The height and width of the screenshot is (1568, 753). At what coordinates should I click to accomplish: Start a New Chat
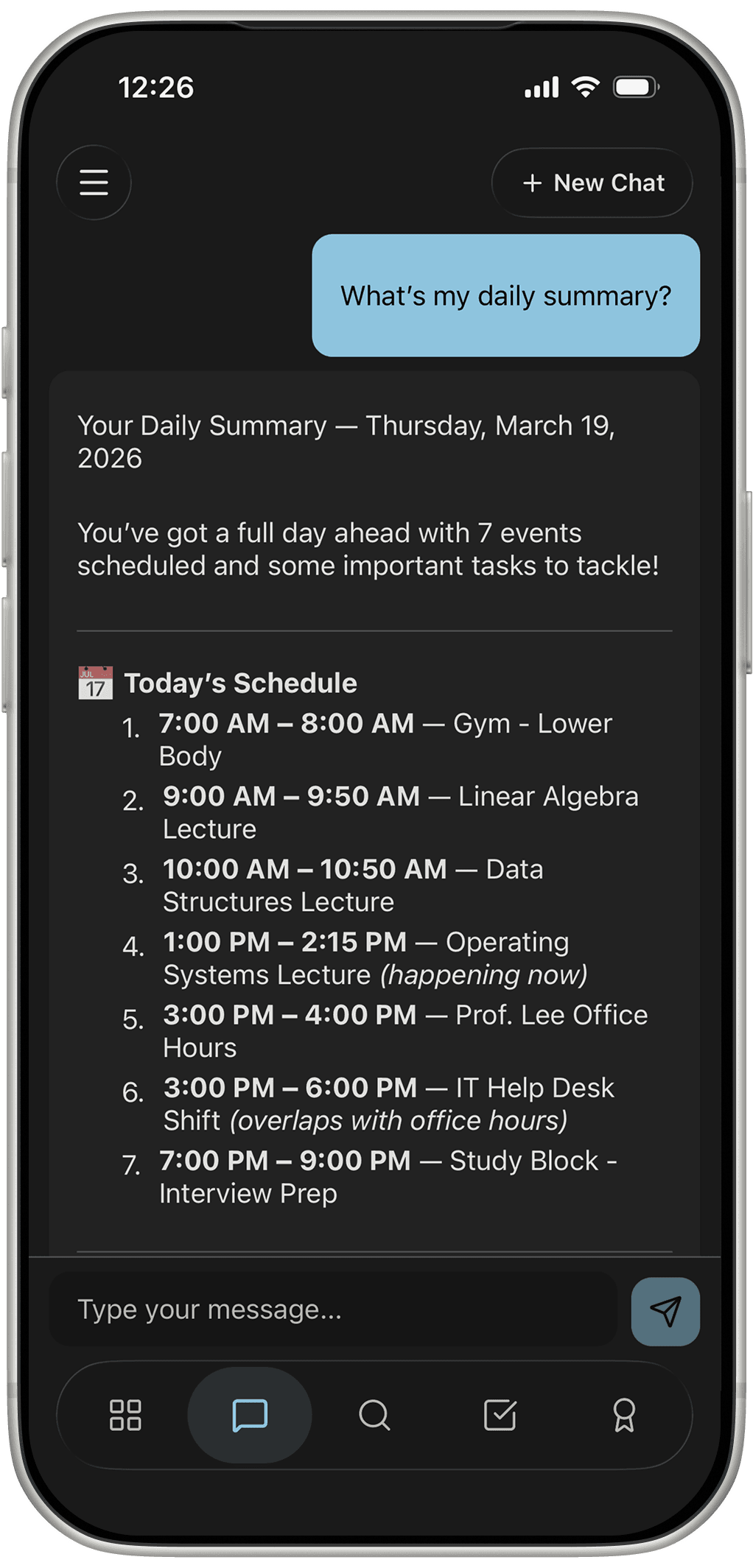592,183
